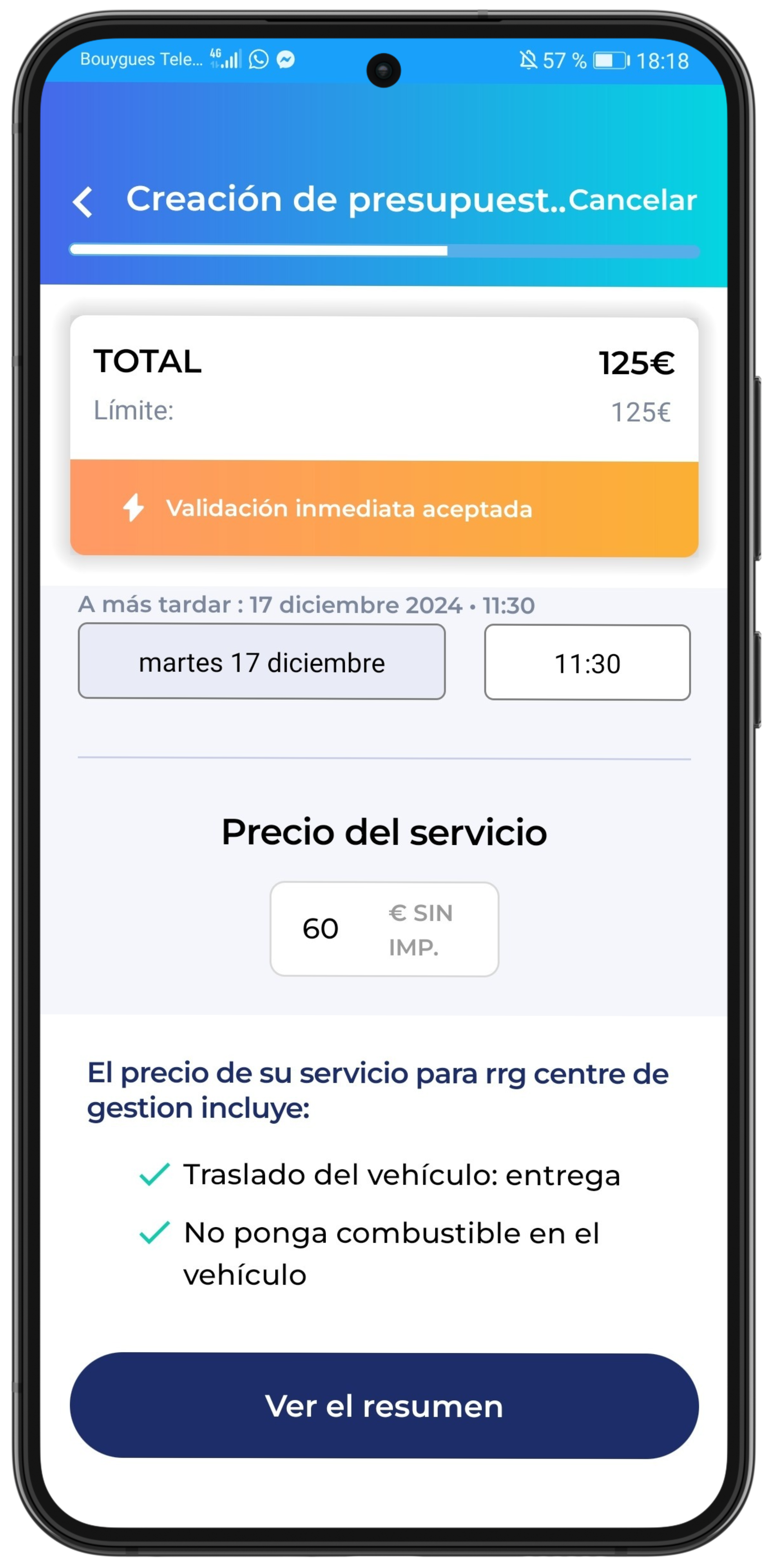Go back with the header arrow
Image resolution: width=772 pixels, height=1568 pixels.
coord(83,201)
